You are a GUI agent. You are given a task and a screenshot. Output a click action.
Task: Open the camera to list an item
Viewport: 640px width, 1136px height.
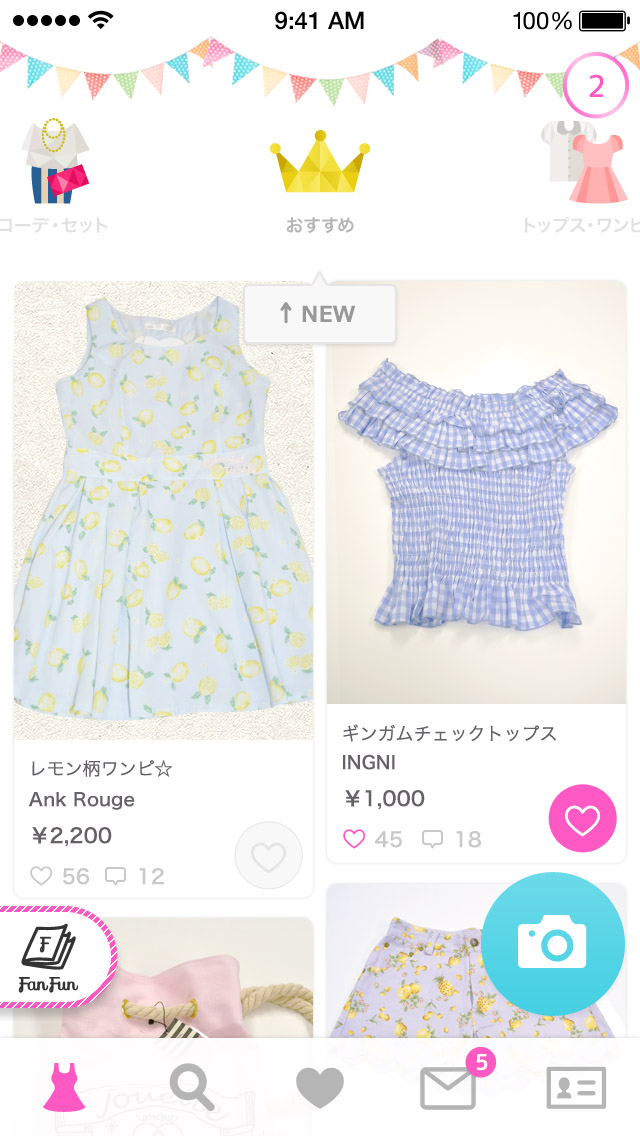click(553, 944)
